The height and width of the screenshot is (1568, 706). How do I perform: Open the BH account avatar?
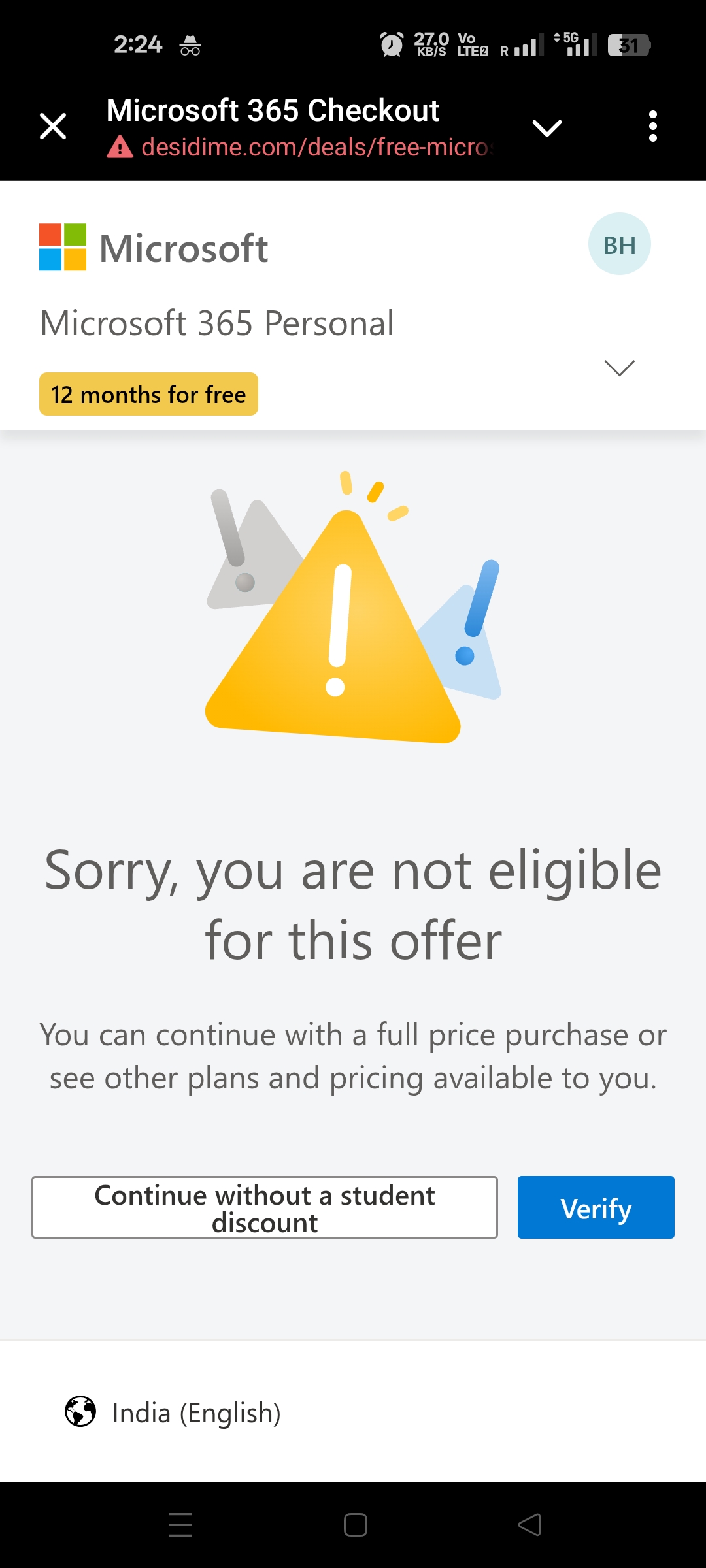click(x=619, y=244)
